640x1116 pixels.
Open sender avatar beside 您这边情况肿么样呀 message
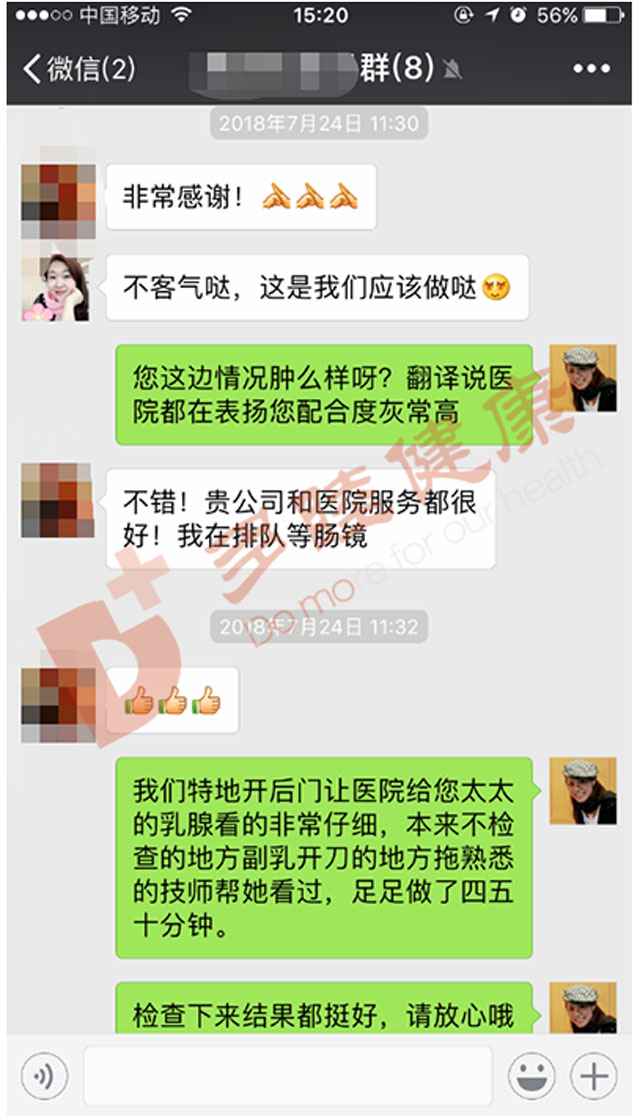pos(582,378)
